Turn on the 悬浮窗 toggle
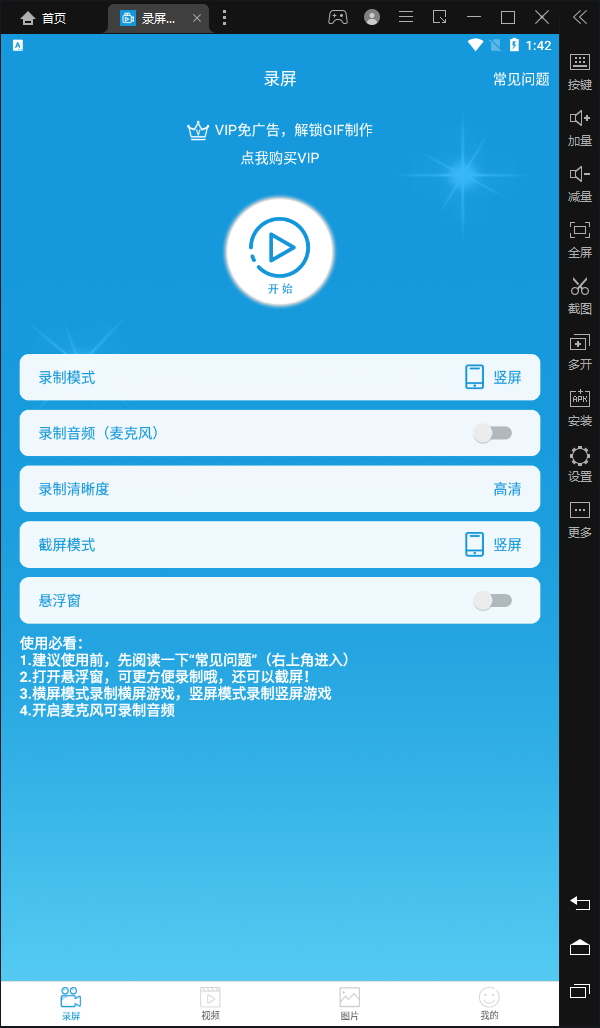 coord(493,600)
